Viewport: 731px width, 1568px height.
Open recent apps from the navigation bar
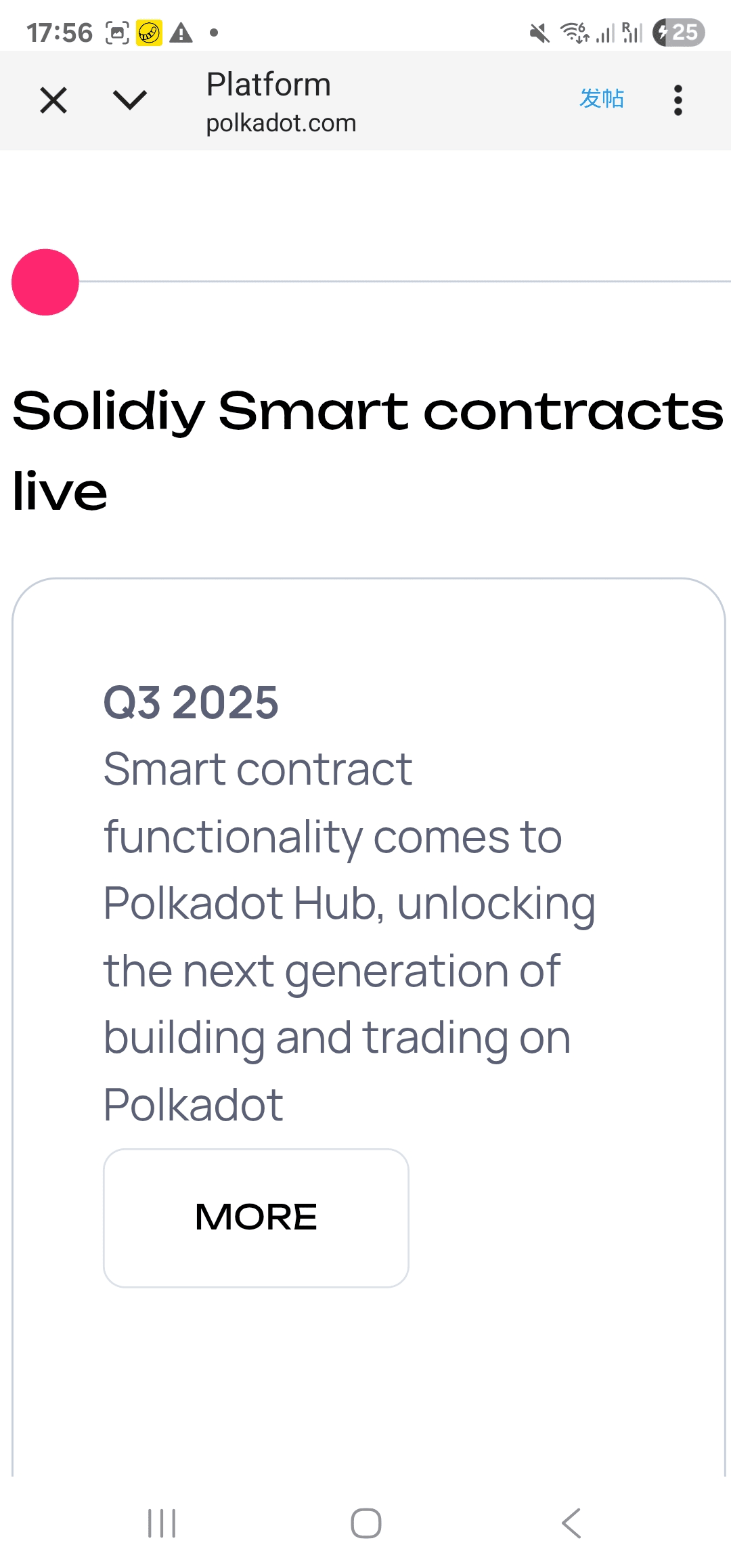point(162,1523)
